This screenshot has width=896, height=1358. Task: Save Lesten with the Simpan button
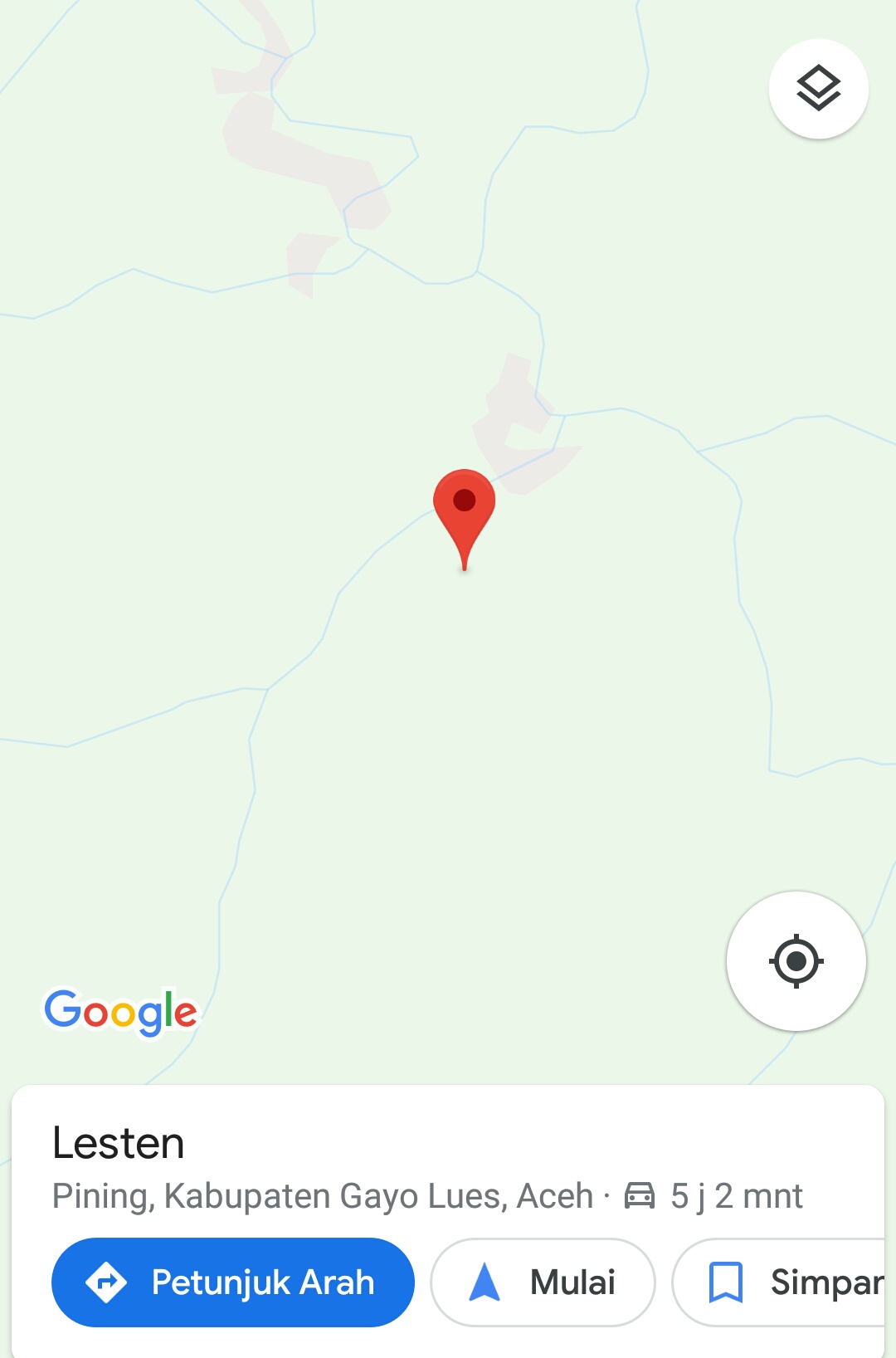click(780, 1282)
